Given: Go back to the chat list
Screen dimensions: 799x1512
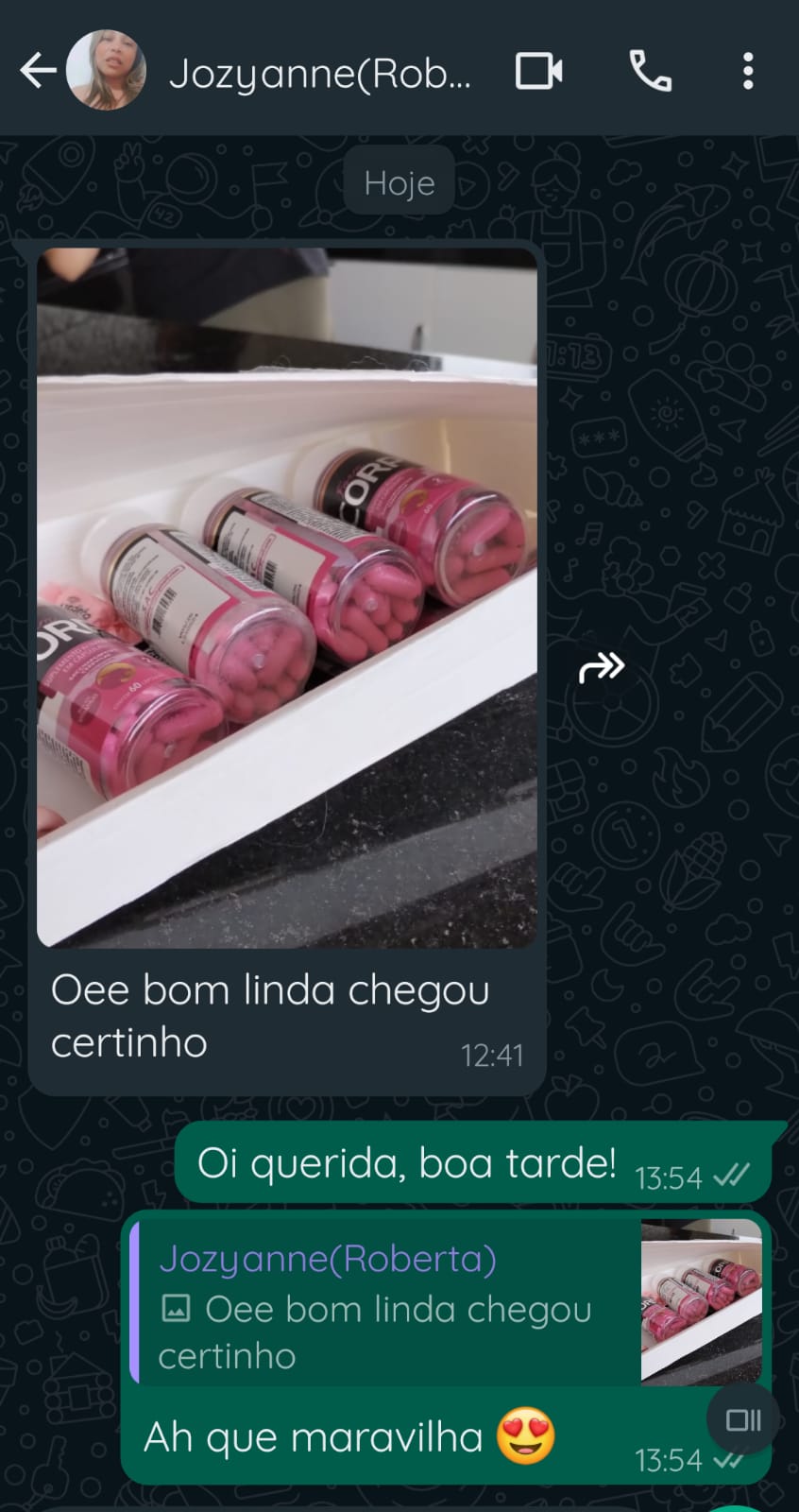Looking at the screenshot, I should 38,71.
